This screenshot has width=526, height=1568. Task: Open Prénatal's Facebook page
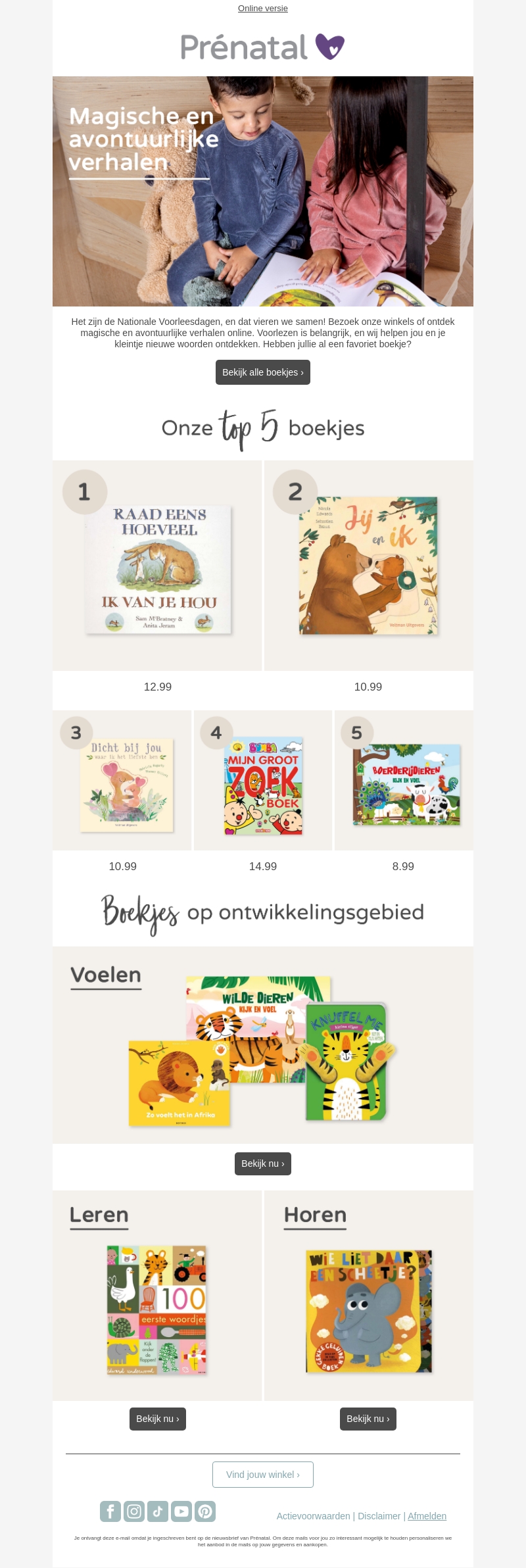(110, 1511)
